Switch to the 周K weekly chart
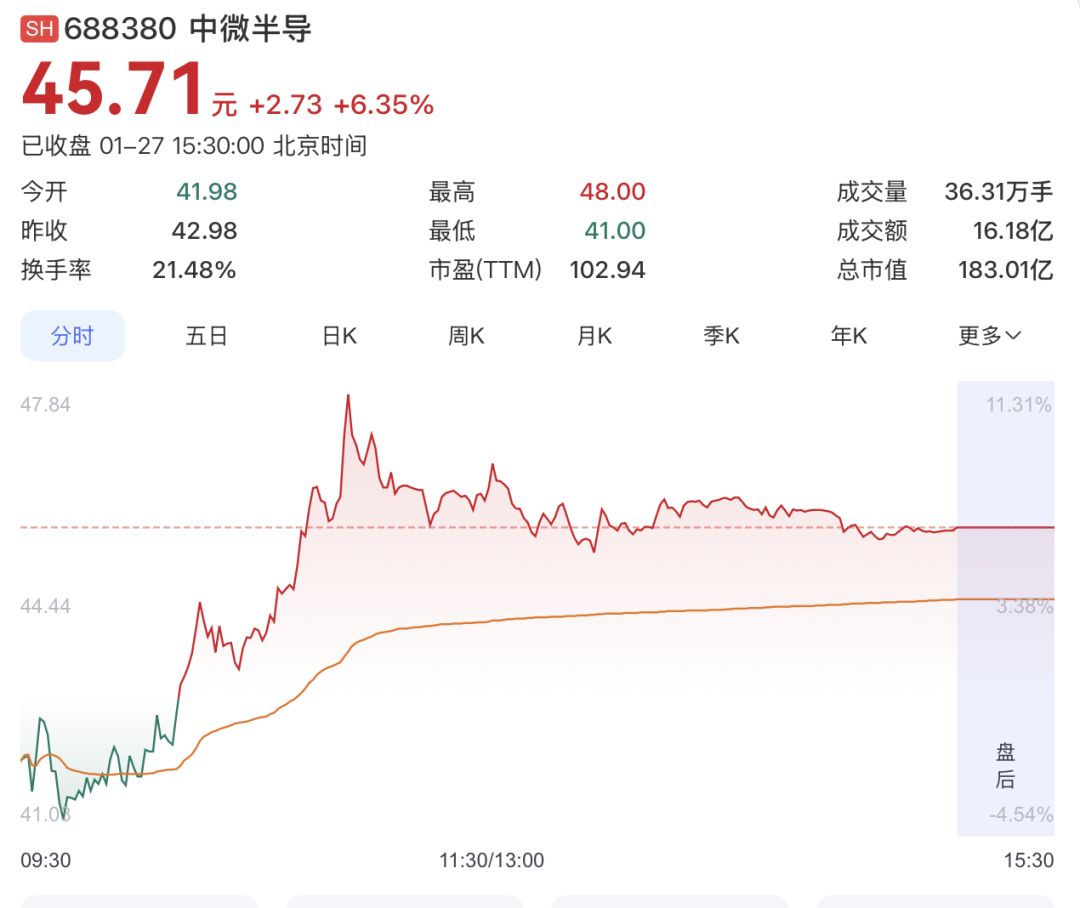This screenshot has height=908, width=1080. click(466, 336)
